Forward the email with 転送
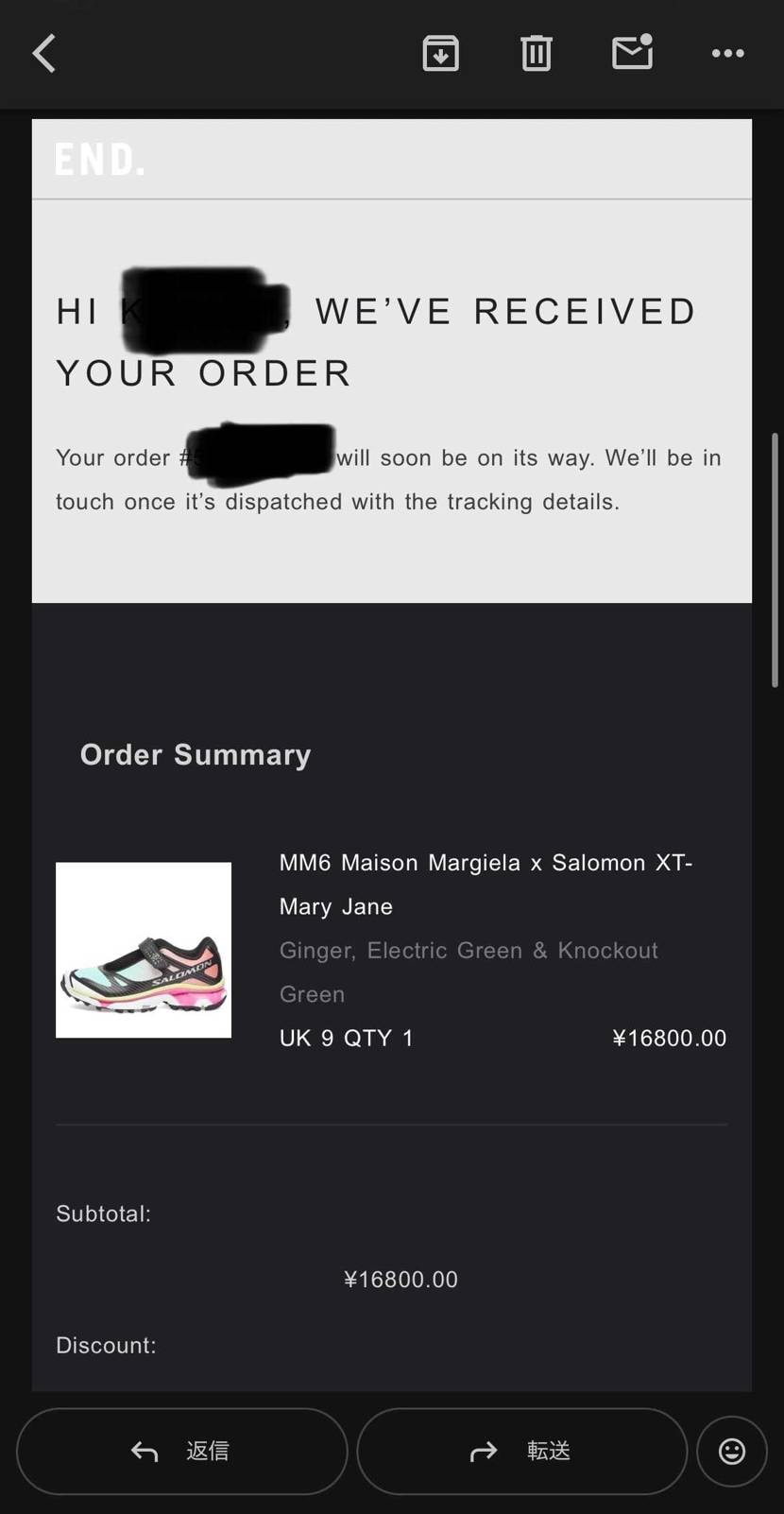784x1514 pixels. 521,1451
